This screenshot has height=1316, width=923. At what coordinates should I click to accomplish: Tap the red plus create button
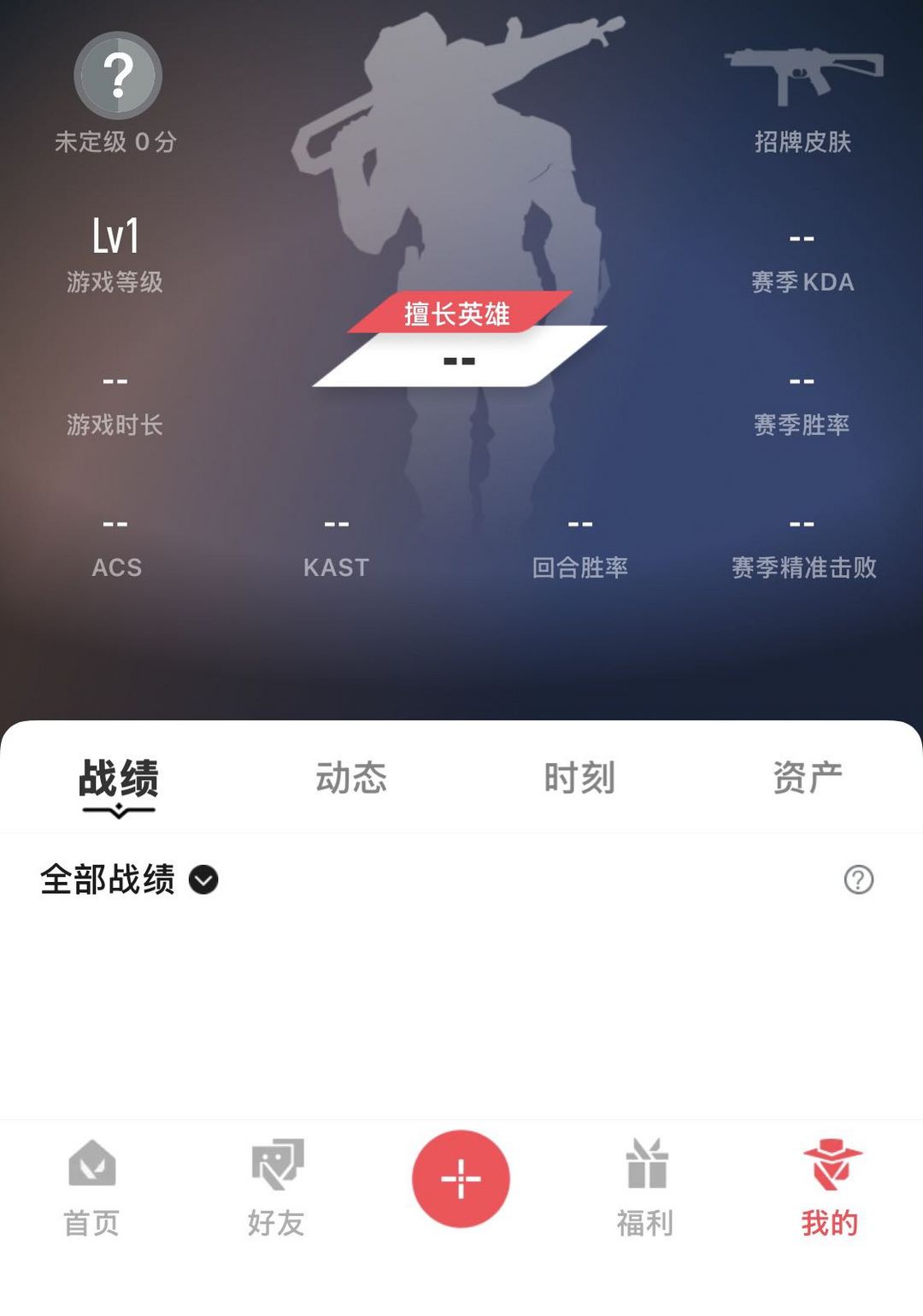point(461,1178)
